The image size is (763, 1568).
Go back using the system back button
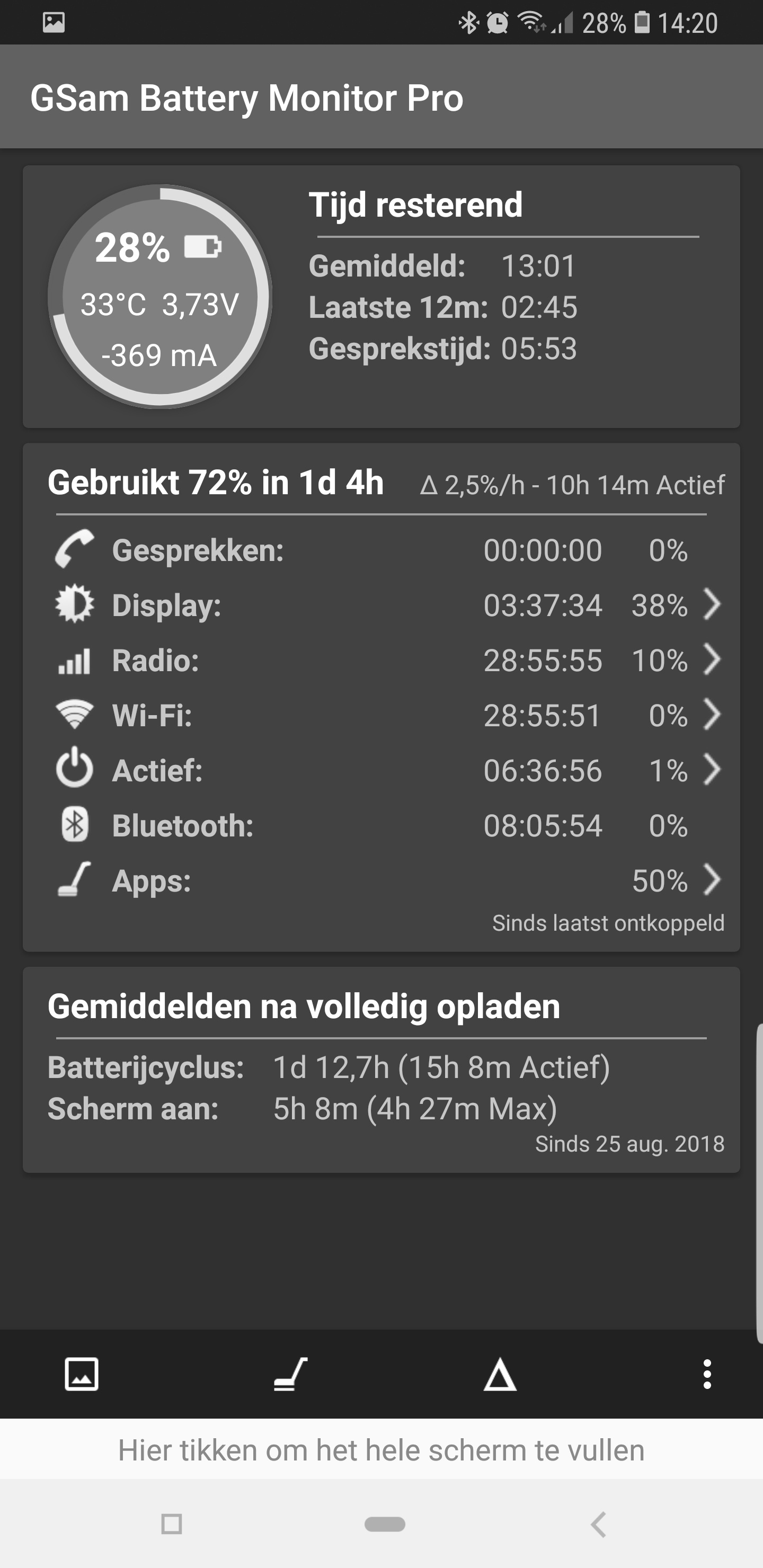(599, 1524)
